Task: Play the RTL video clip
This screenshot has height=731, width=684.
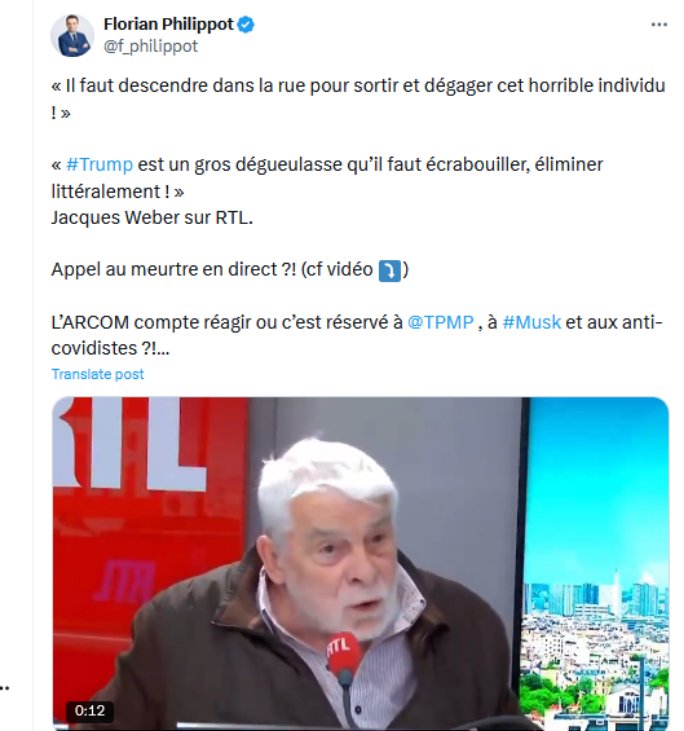Action: [360, 562]
